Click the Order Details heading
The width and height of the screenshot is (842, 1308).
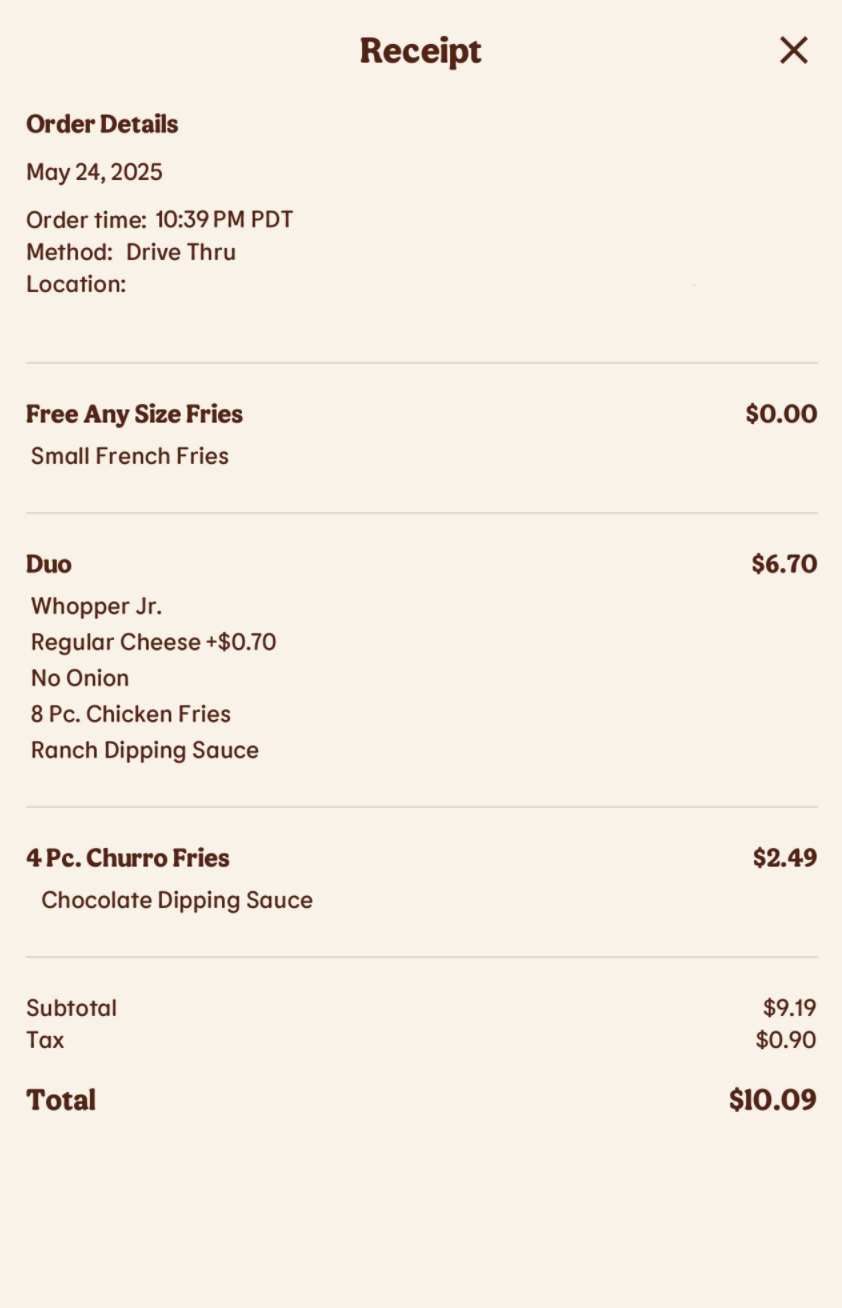click(x=101, y=124)
